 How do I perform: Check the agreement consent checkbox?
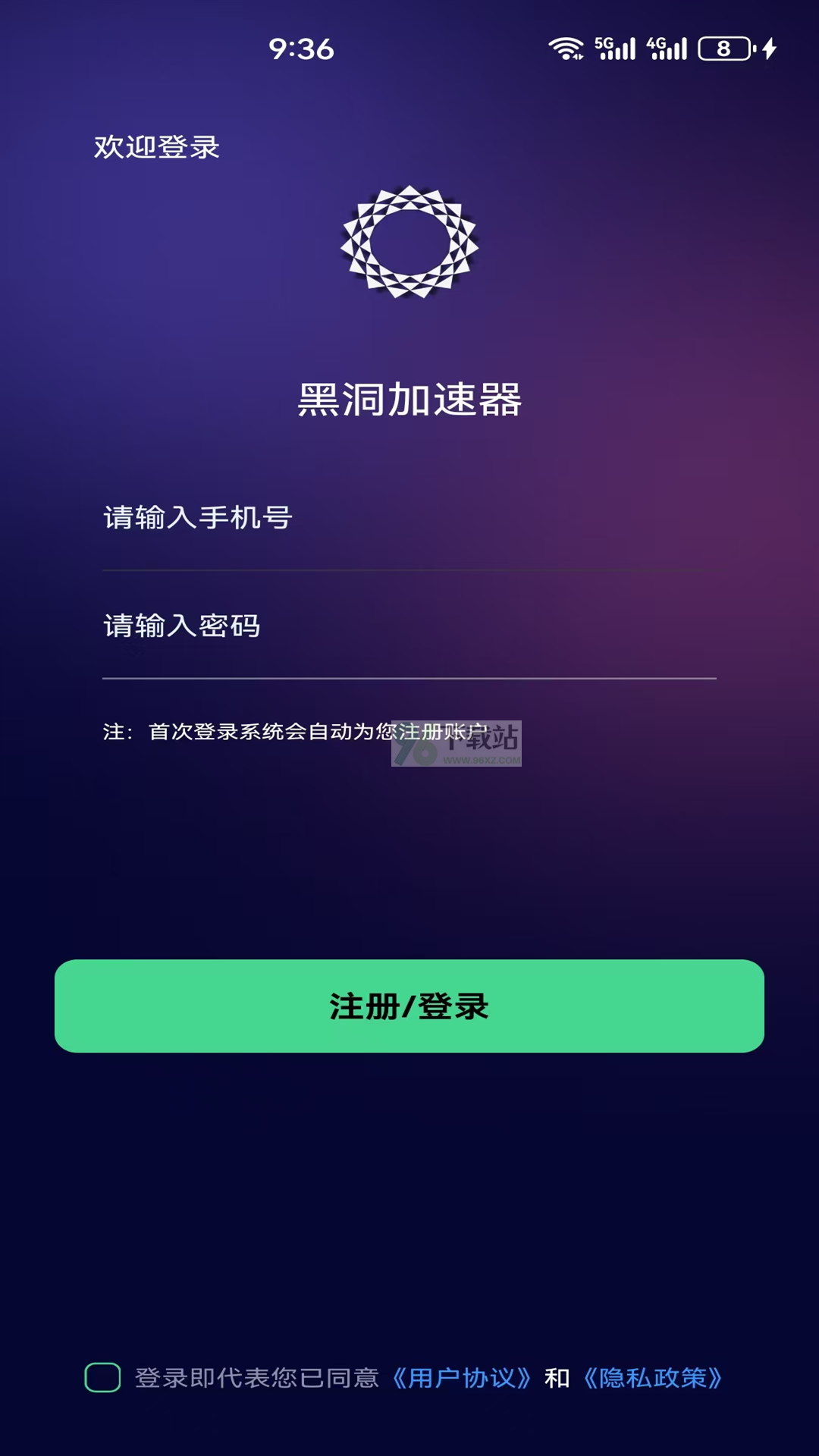coord(102,1378)
